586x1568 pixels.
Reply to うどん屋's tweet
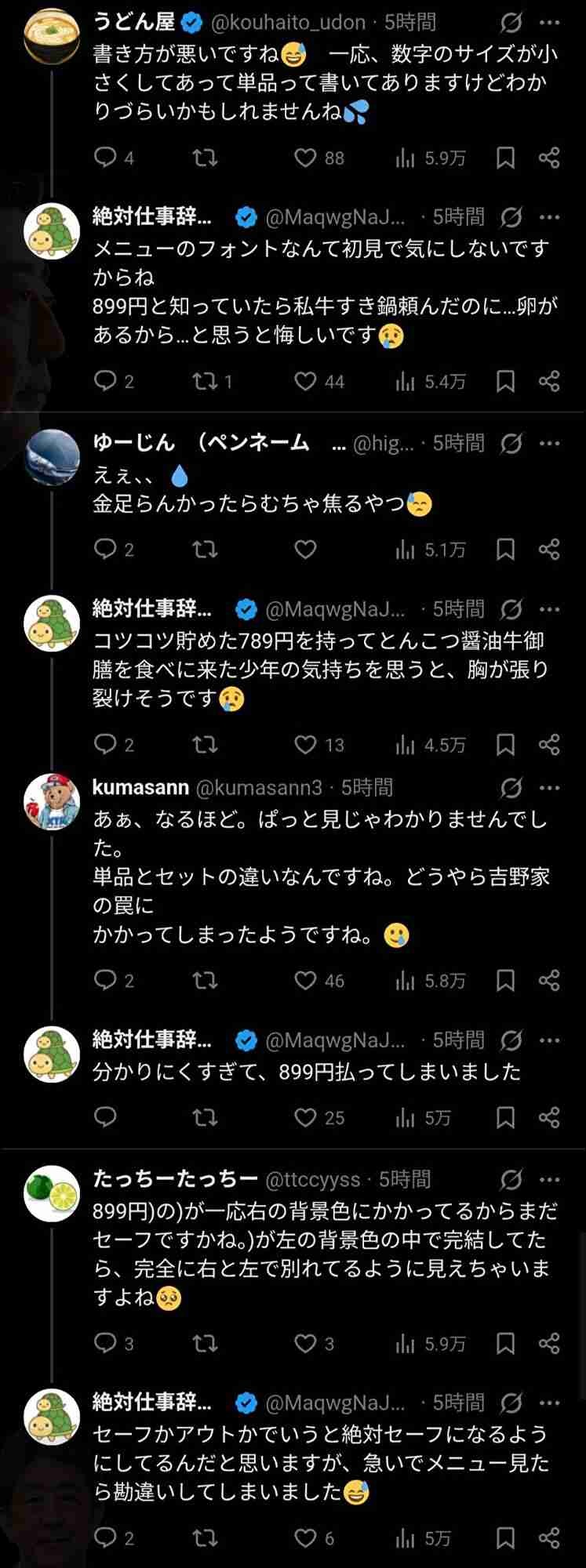coord(105,158)
